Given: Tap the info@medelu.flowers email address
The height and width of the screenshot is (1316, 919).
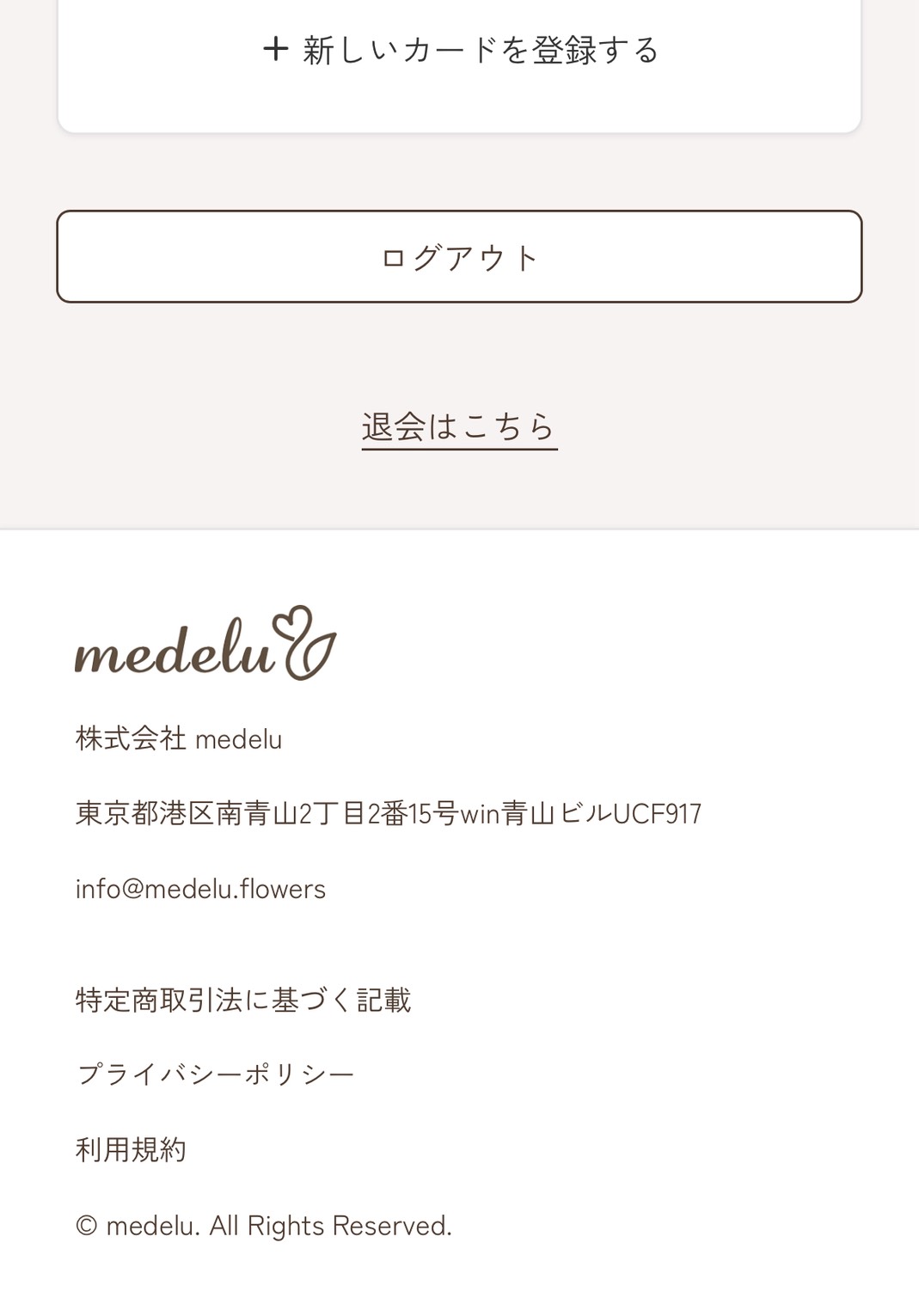Looking at the screenshot, I should [x=200, y=889].
